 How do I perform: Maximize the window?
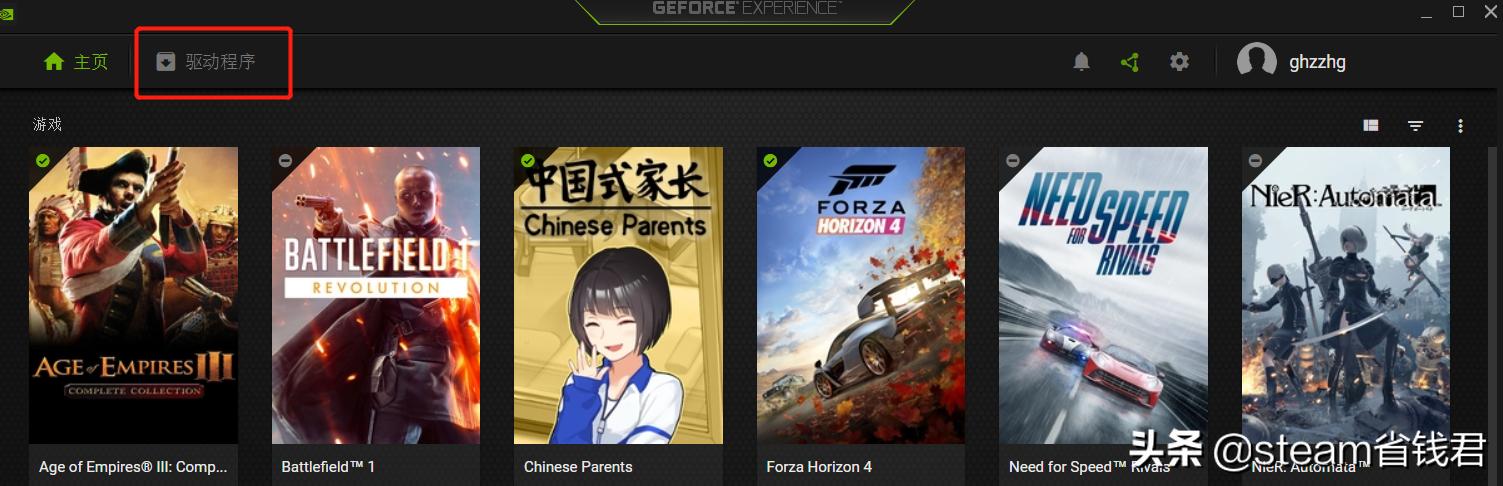click(1458, 12)
